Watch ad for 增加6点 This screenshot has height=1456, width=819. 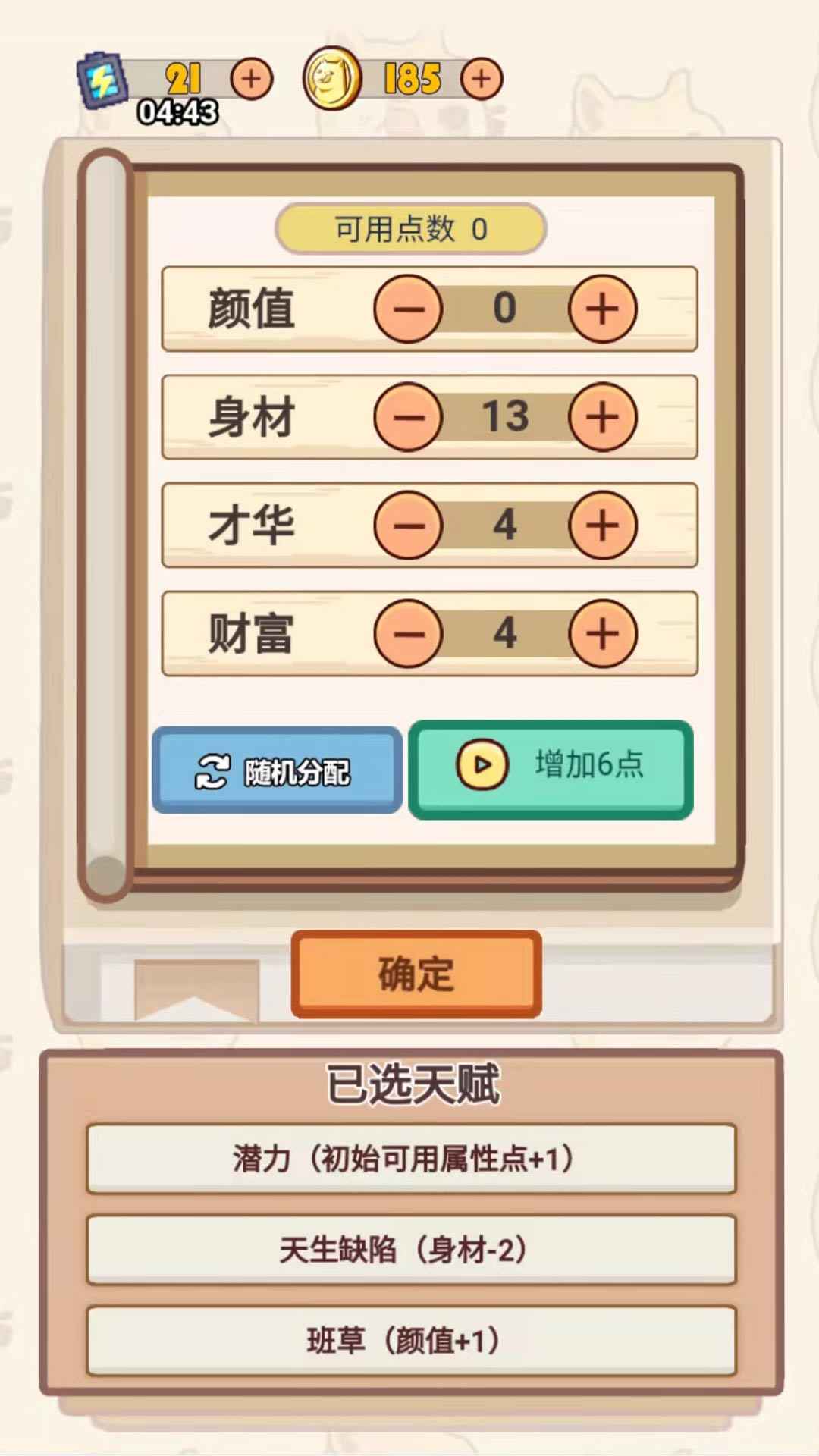[x=551, y=767]
